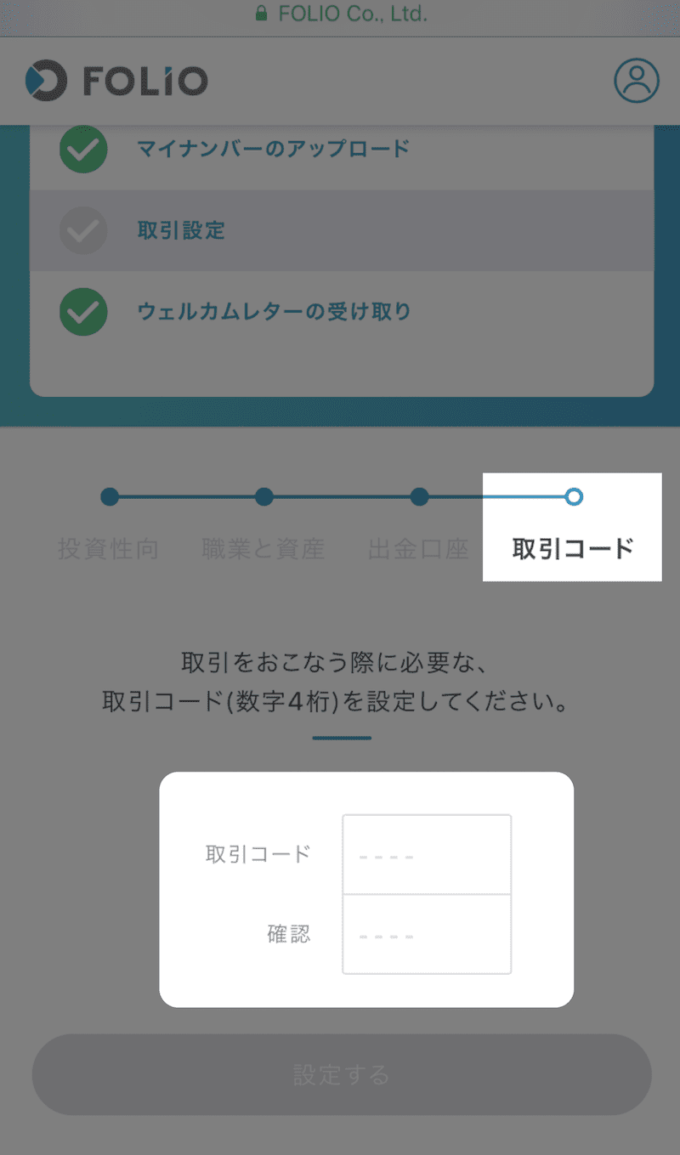Image resolution: width=680 pixels, height=1155 pixels.
Task: Go to the 出金口座 step
Action: 418,549
